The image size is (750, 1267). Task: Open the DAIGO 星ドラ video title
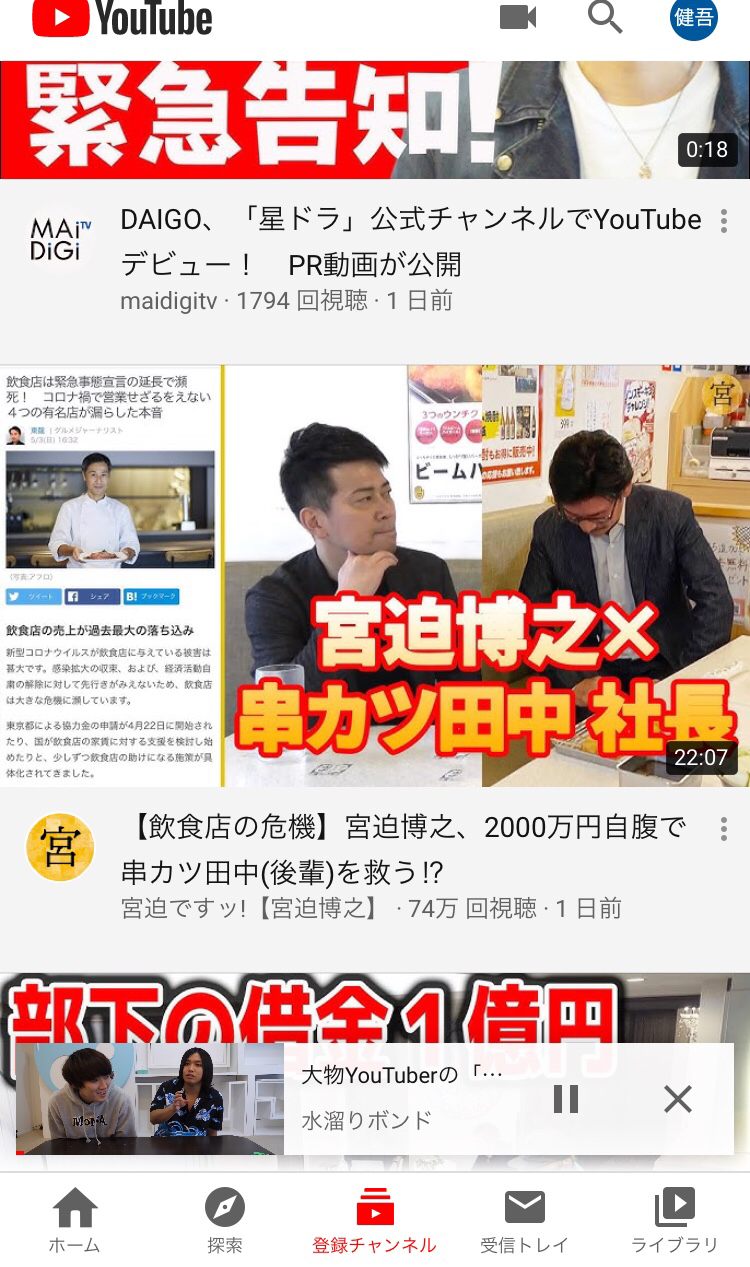[411, 242]
